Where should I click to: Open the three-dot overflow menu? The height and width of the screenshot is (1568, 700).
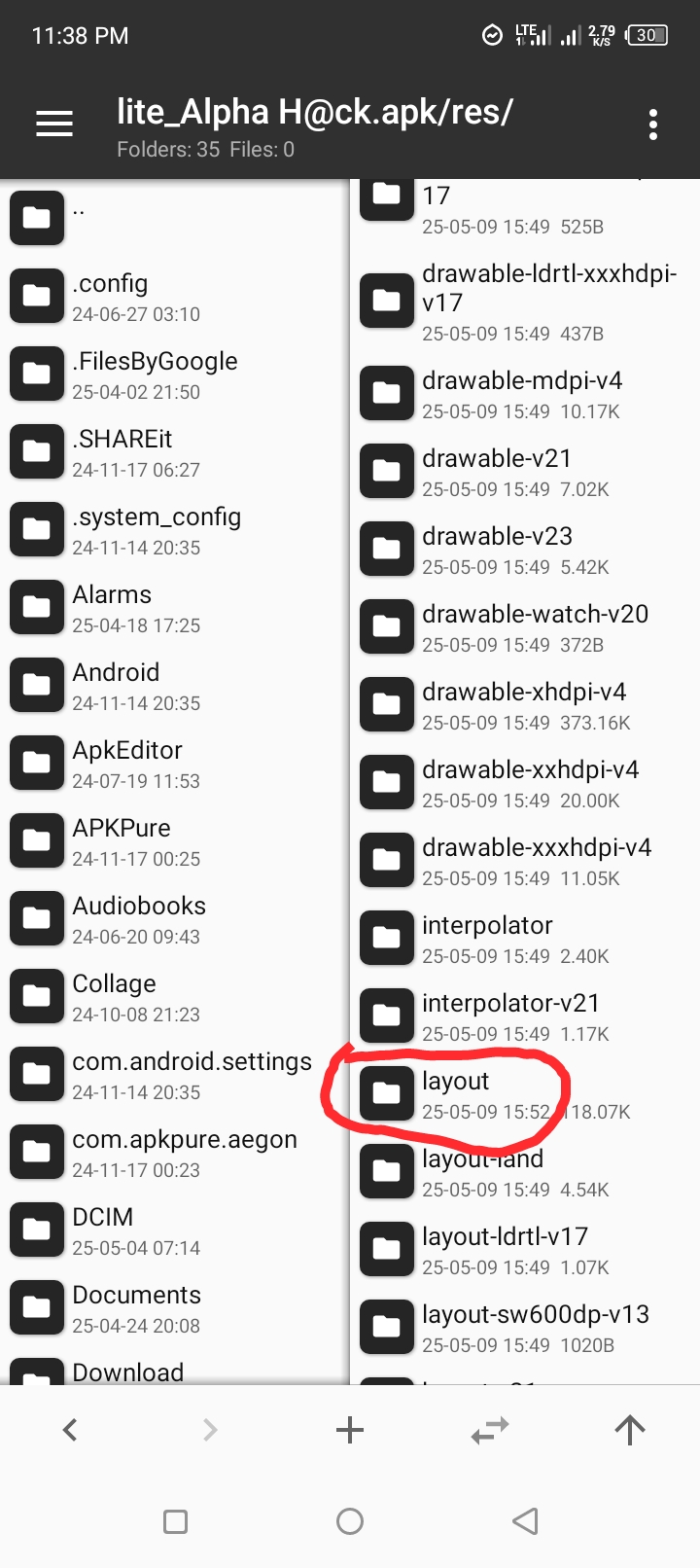pyautogui.click(x=652, y=125)
